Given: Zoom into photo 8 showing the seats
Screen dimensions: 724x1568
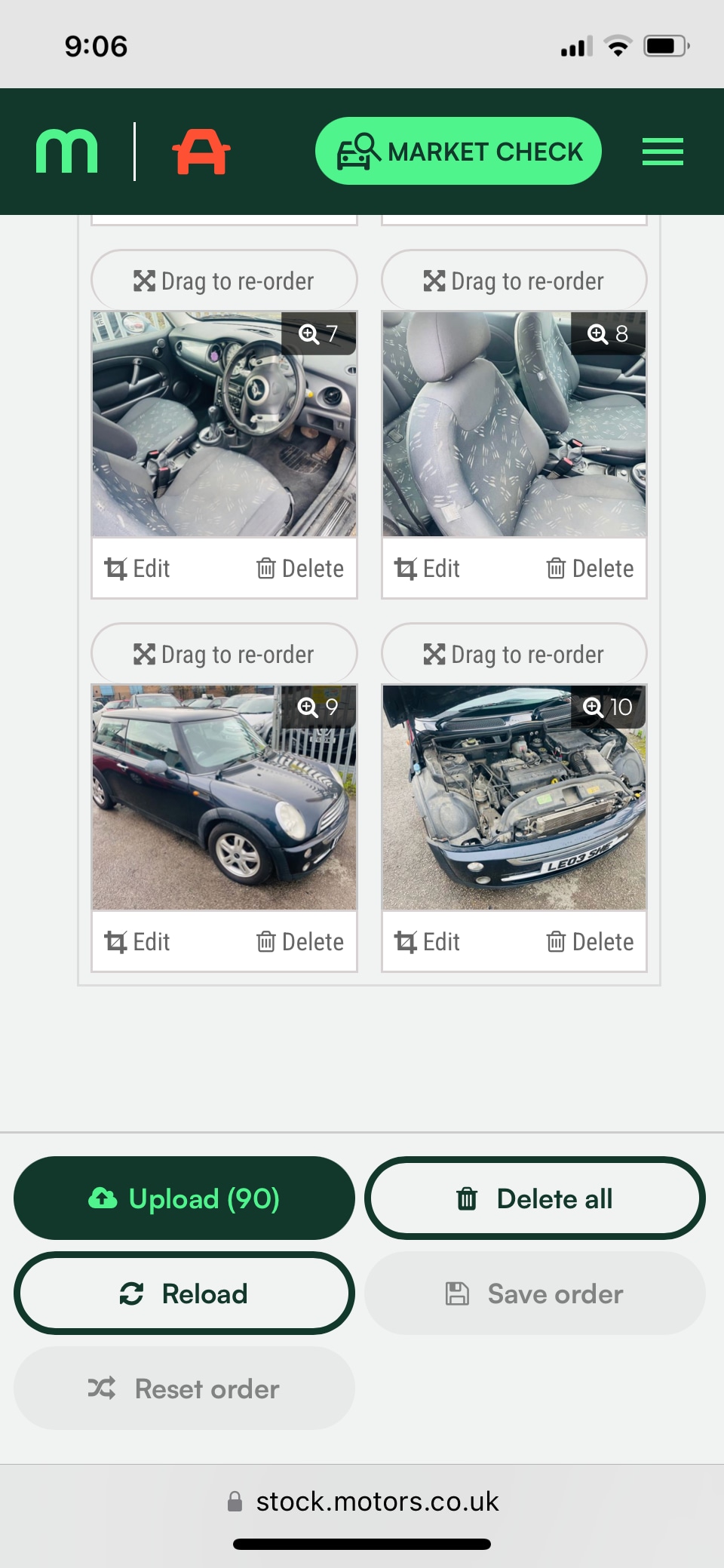Looking at the screenshot, I should (x=599, y=334).
